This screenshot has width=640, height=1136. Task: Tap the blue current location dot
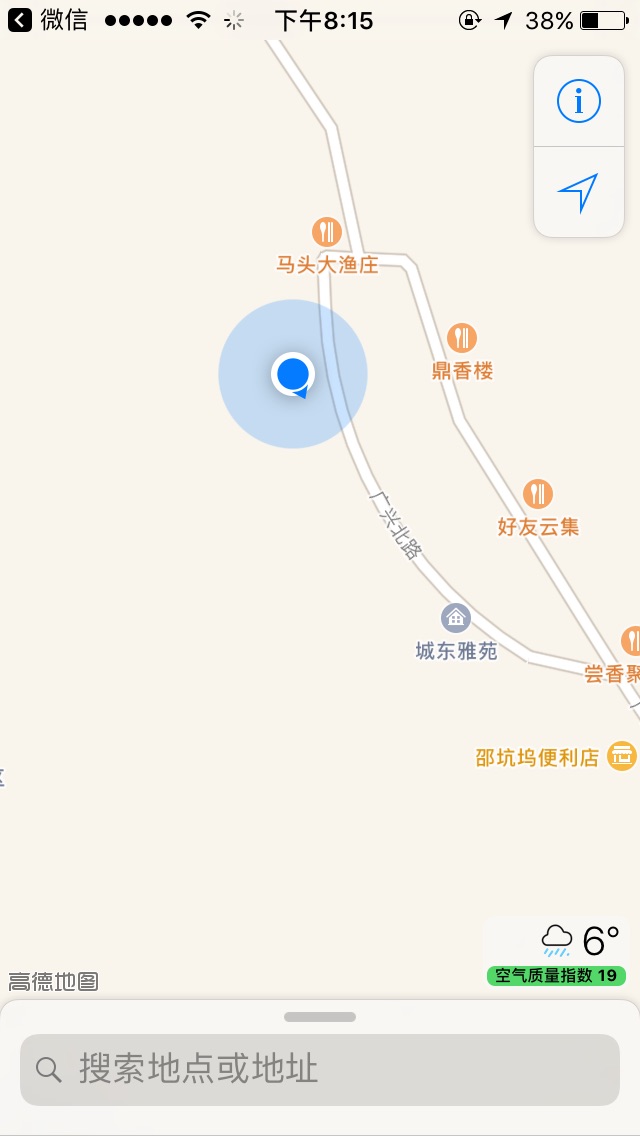click(293, 374)
